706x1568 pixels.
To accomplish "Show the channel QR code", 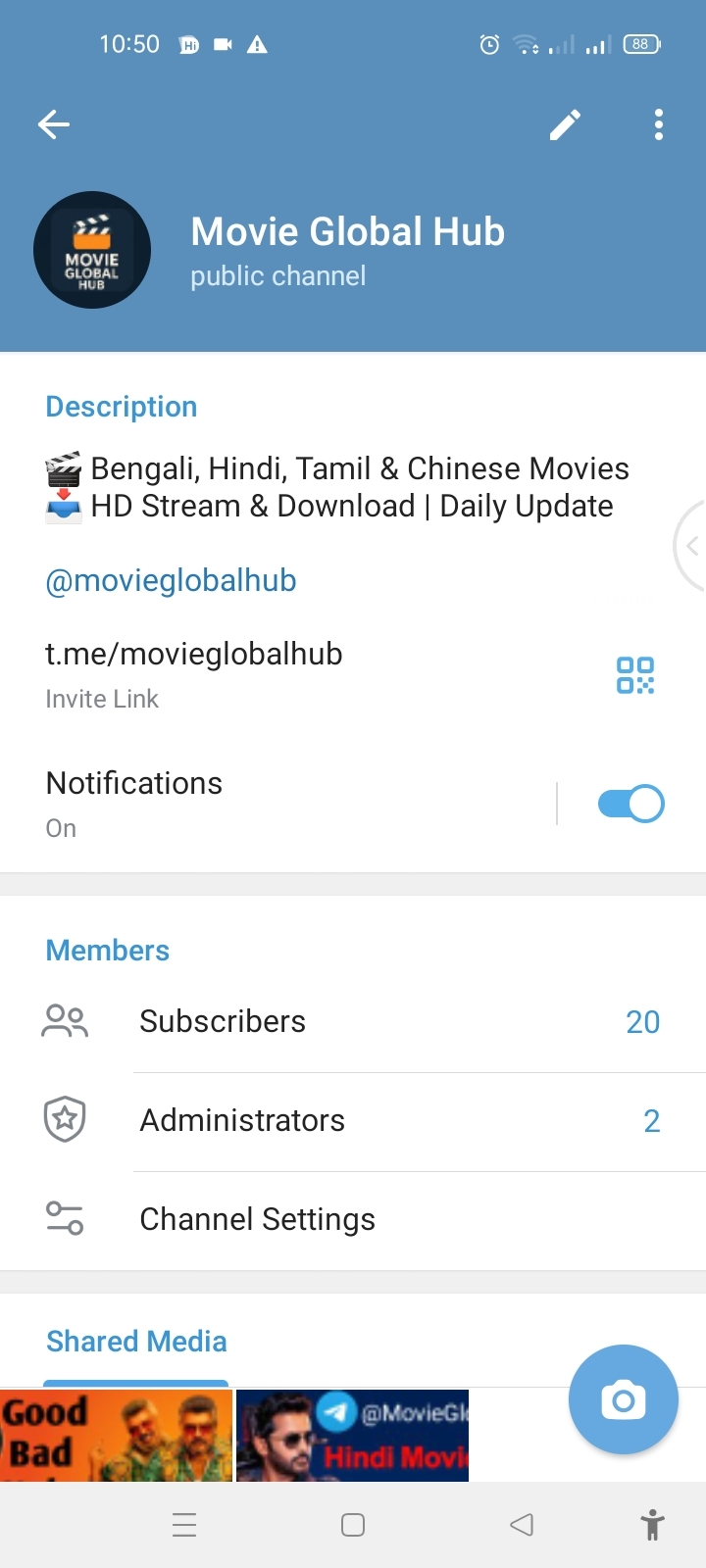I will 635,675.
